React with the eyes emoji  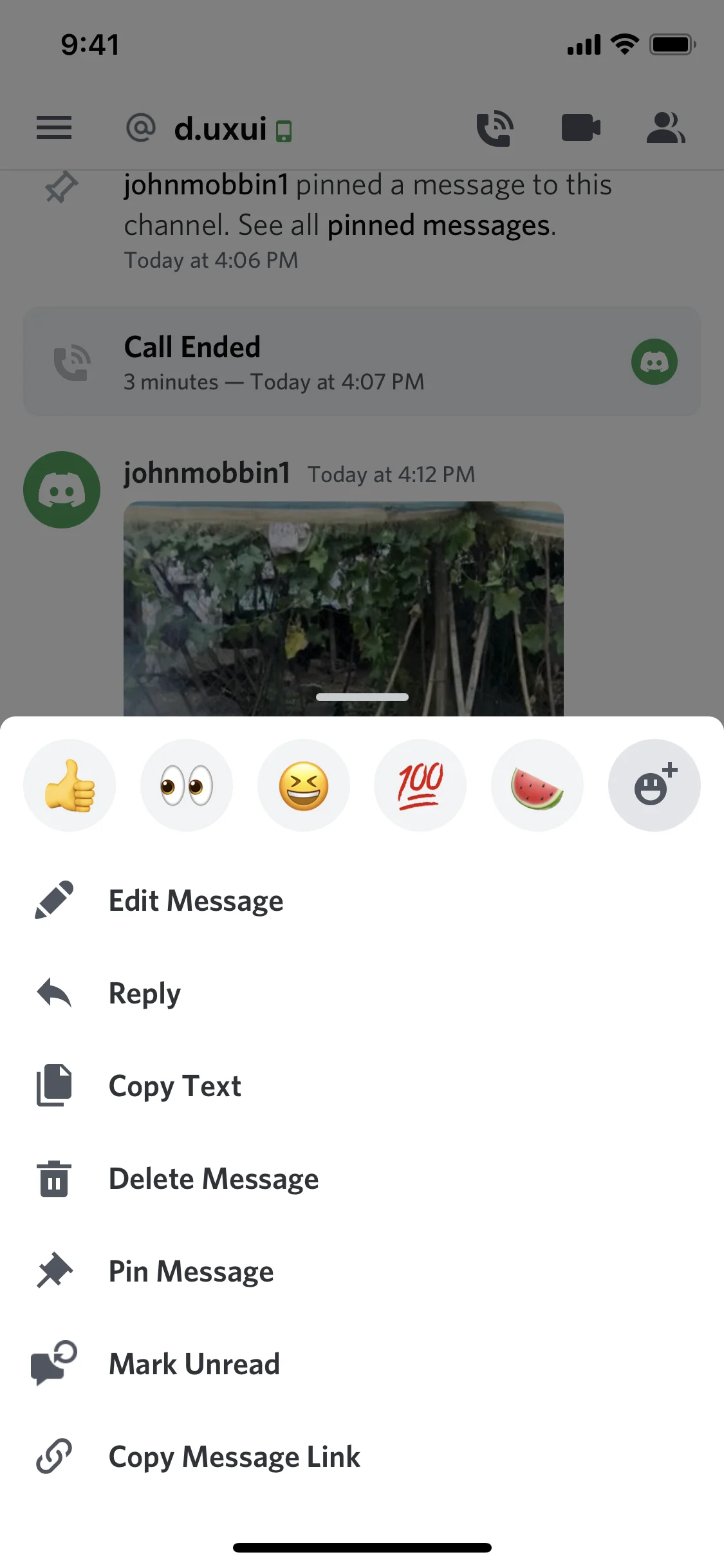pos(187,784)
